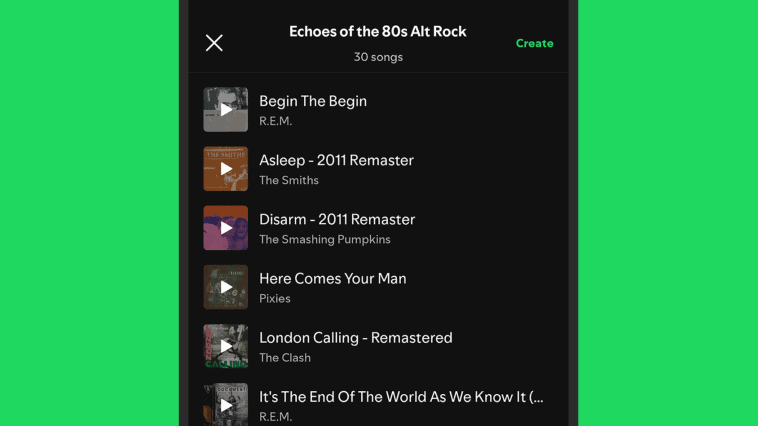Play preview of Asleep - 2011 Remaster
This screenshot has width=758, height=426.
tap(225, 169)
